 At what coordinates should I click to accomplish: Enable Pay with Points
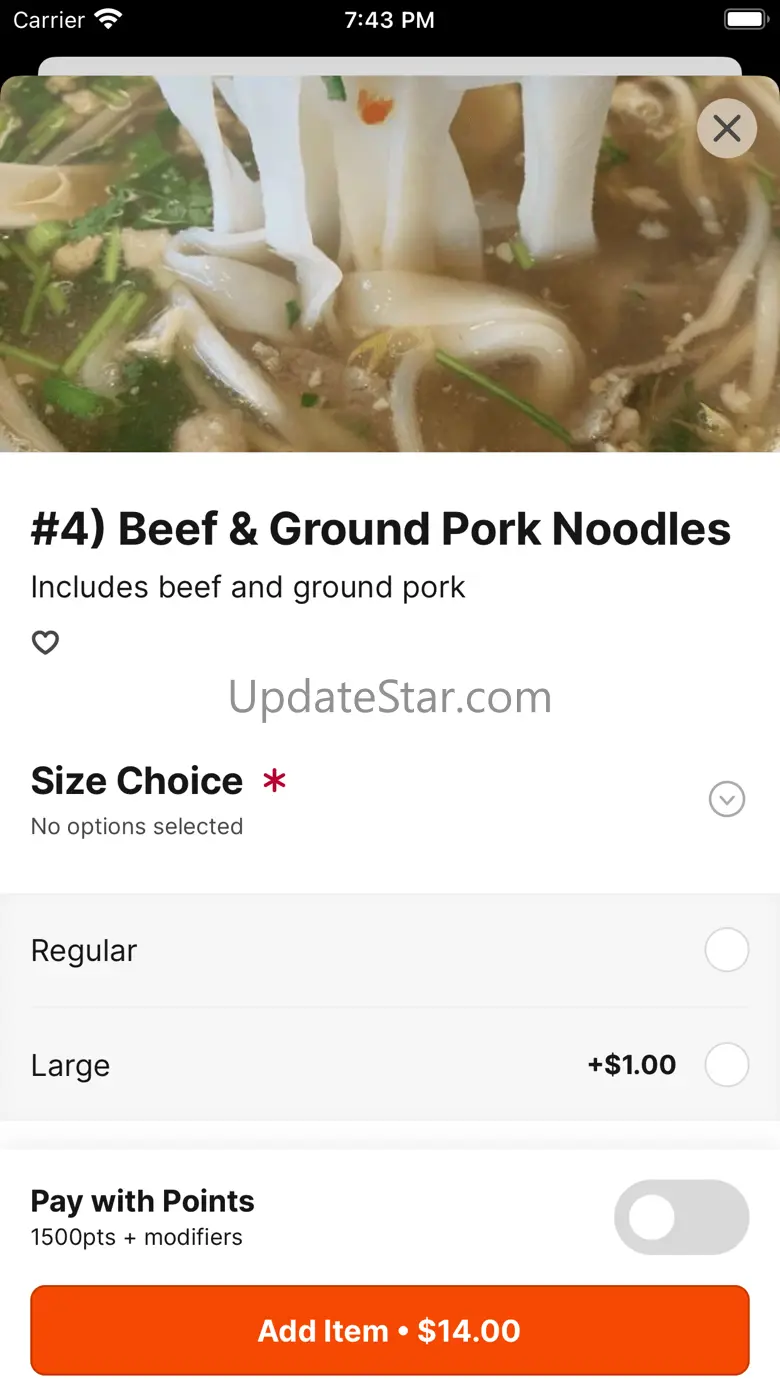681,1217
